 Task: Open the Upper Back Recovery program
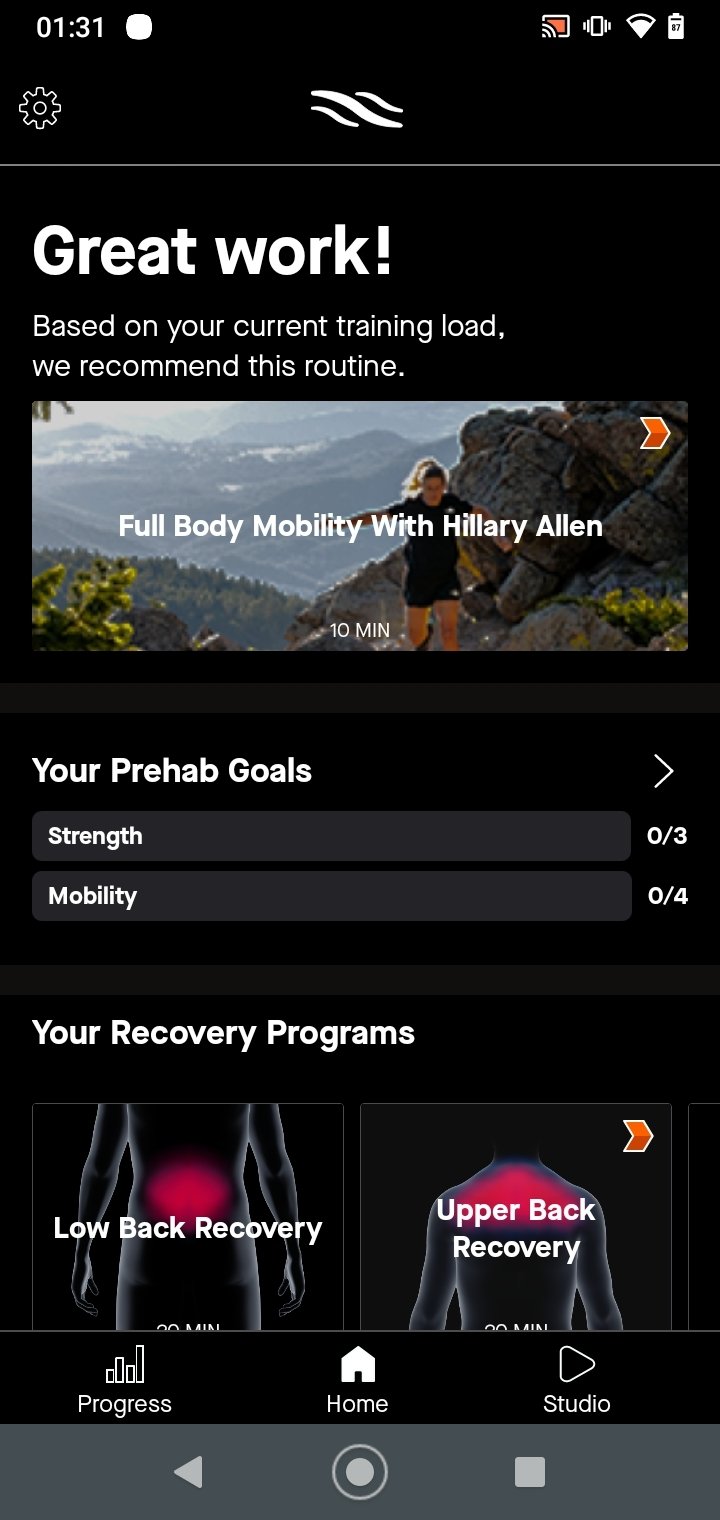[x=516, y=1217]
